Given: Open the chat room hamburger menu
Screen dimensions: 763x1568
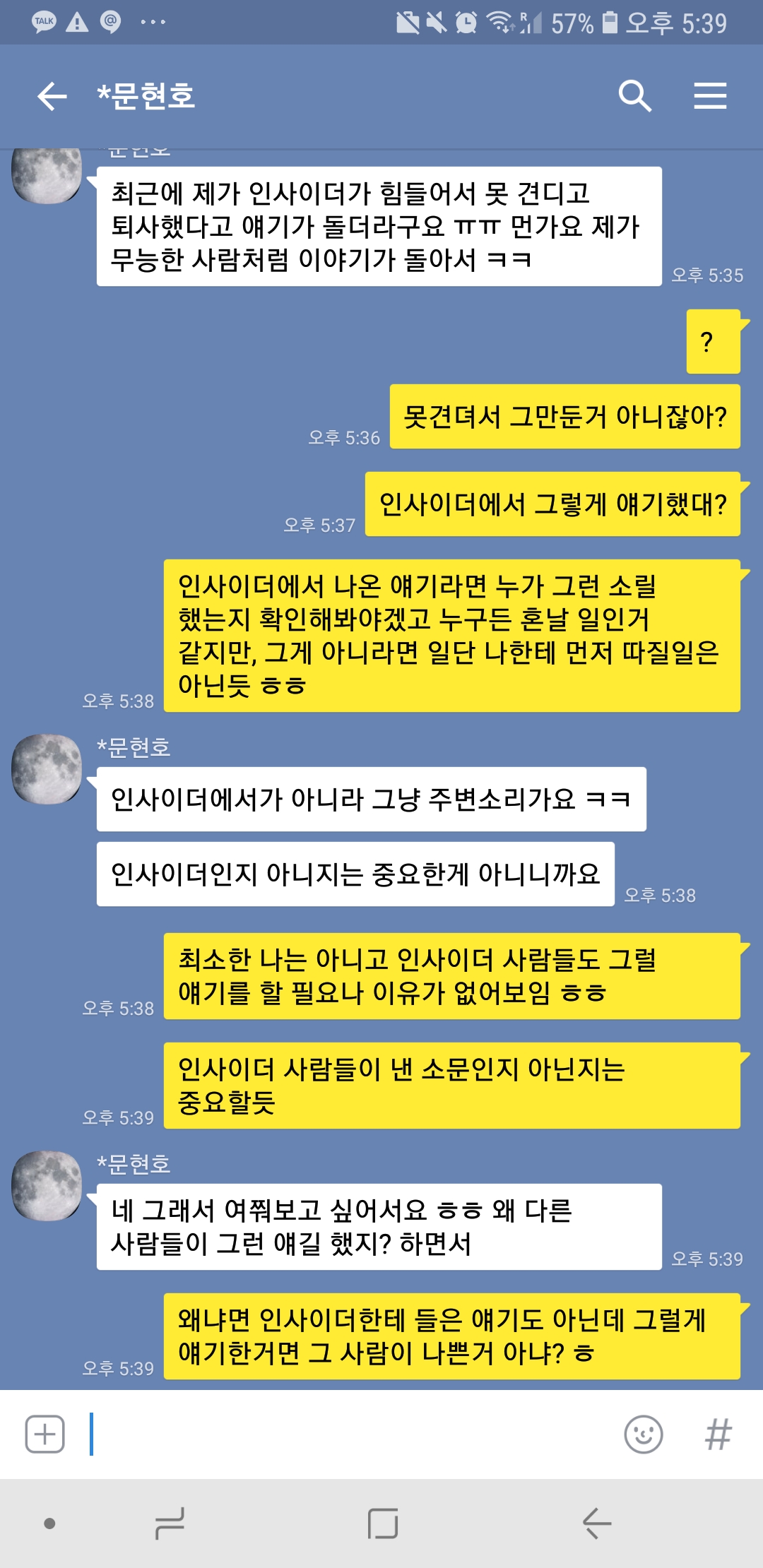Looking at the screenshot, I should pyautogui.click(x=710, y=96).
